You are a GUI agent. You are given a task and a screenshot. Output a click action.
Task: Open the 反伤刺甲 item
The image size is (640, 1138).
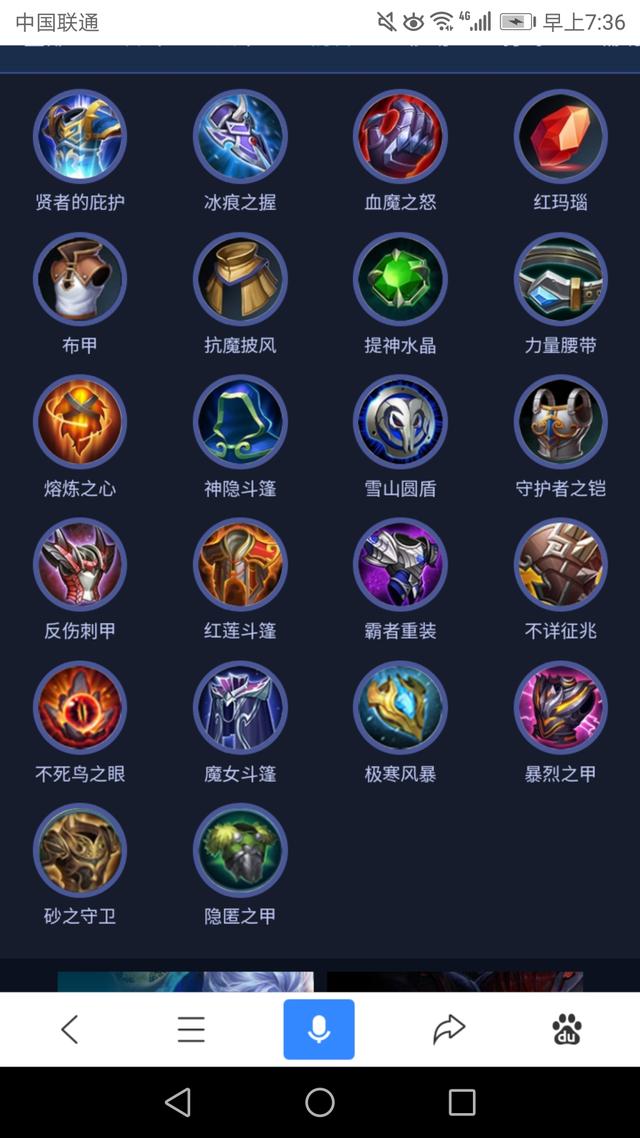click(80, 565)
